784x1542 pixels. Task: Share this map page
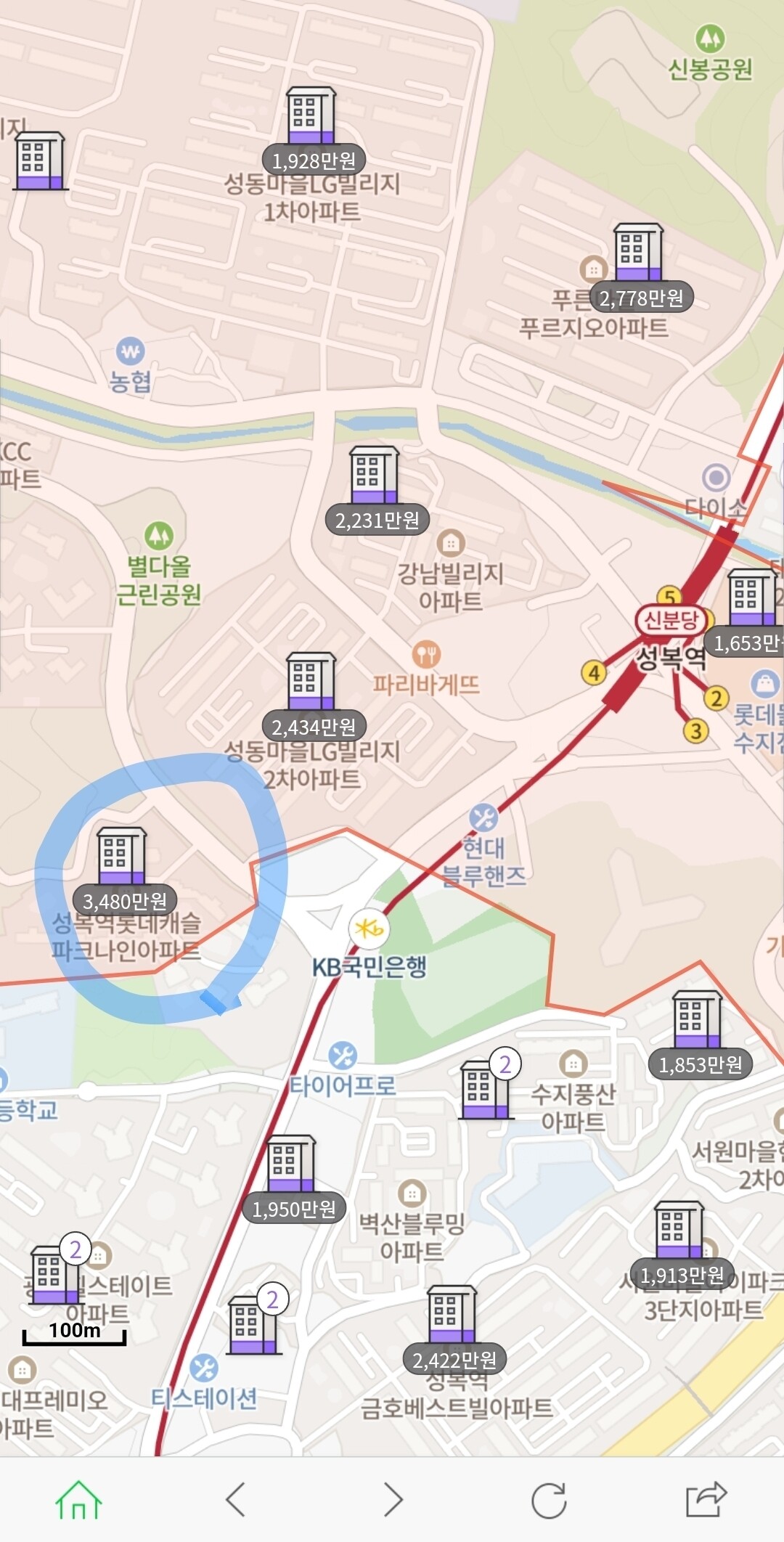(706, 1500)
